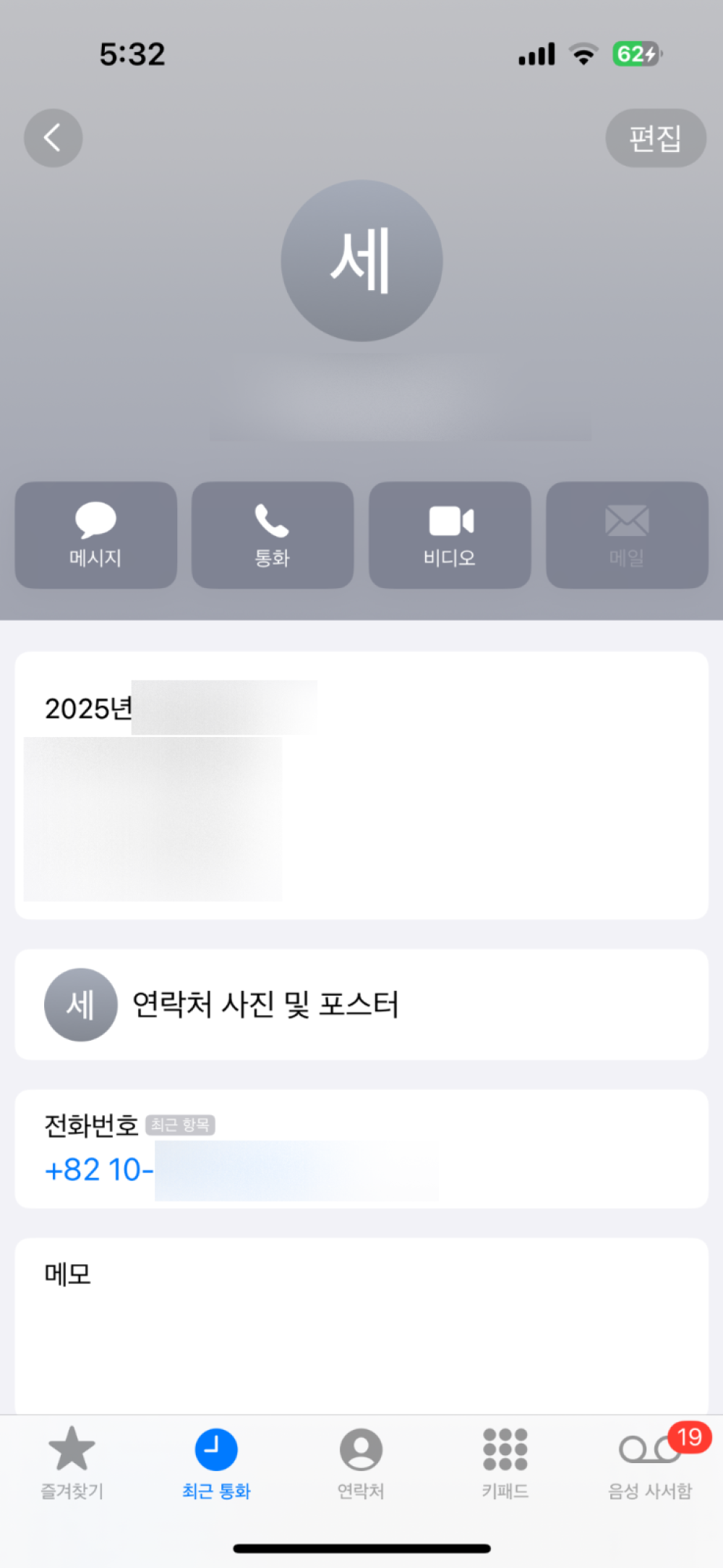The width and height of the screenshot is (723, 1568).
Task: Start a video call with 비디오
Action: (450, 535)
